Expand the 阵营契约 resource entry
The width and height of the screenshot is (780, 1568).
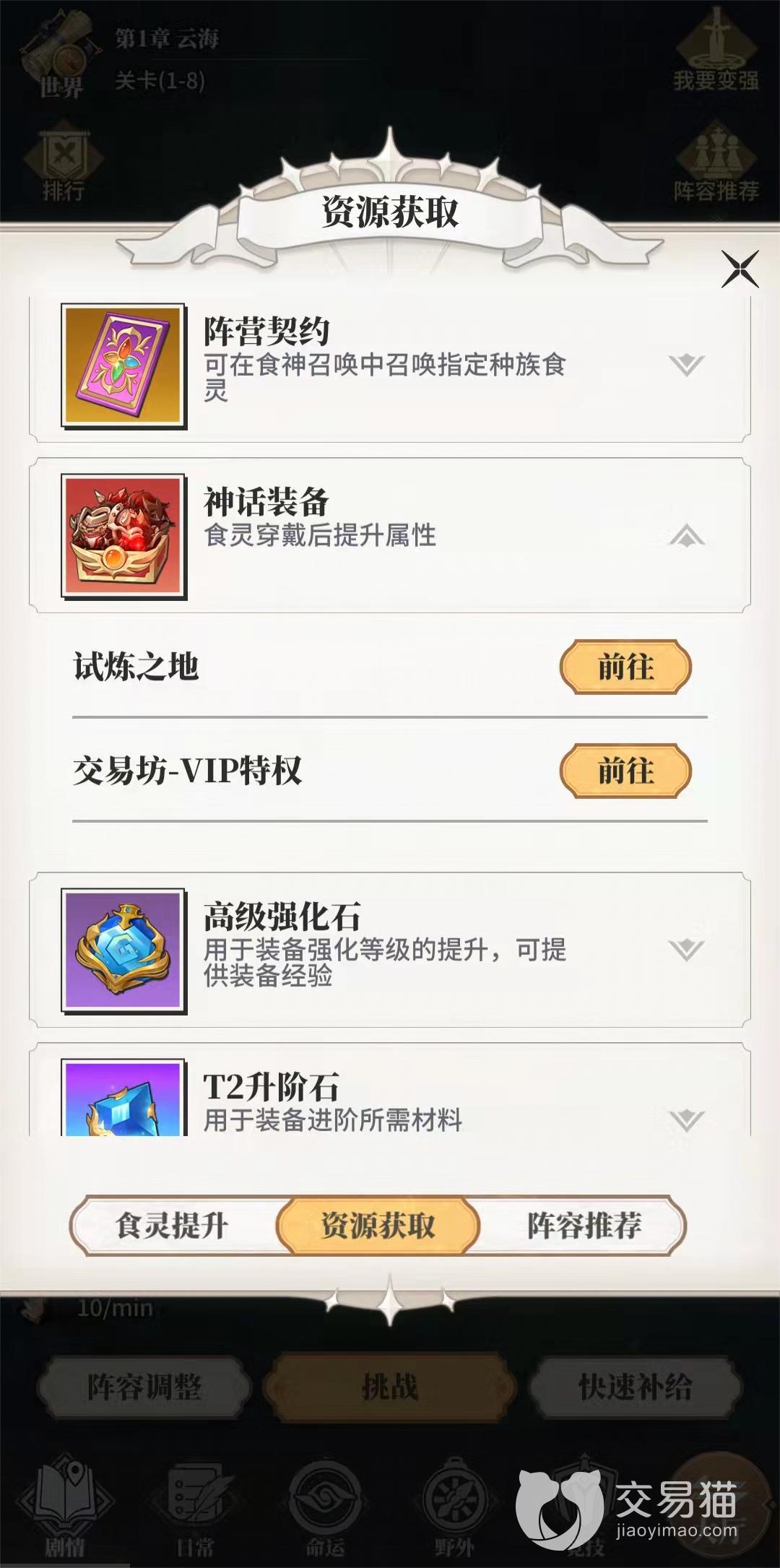point(686,365)
